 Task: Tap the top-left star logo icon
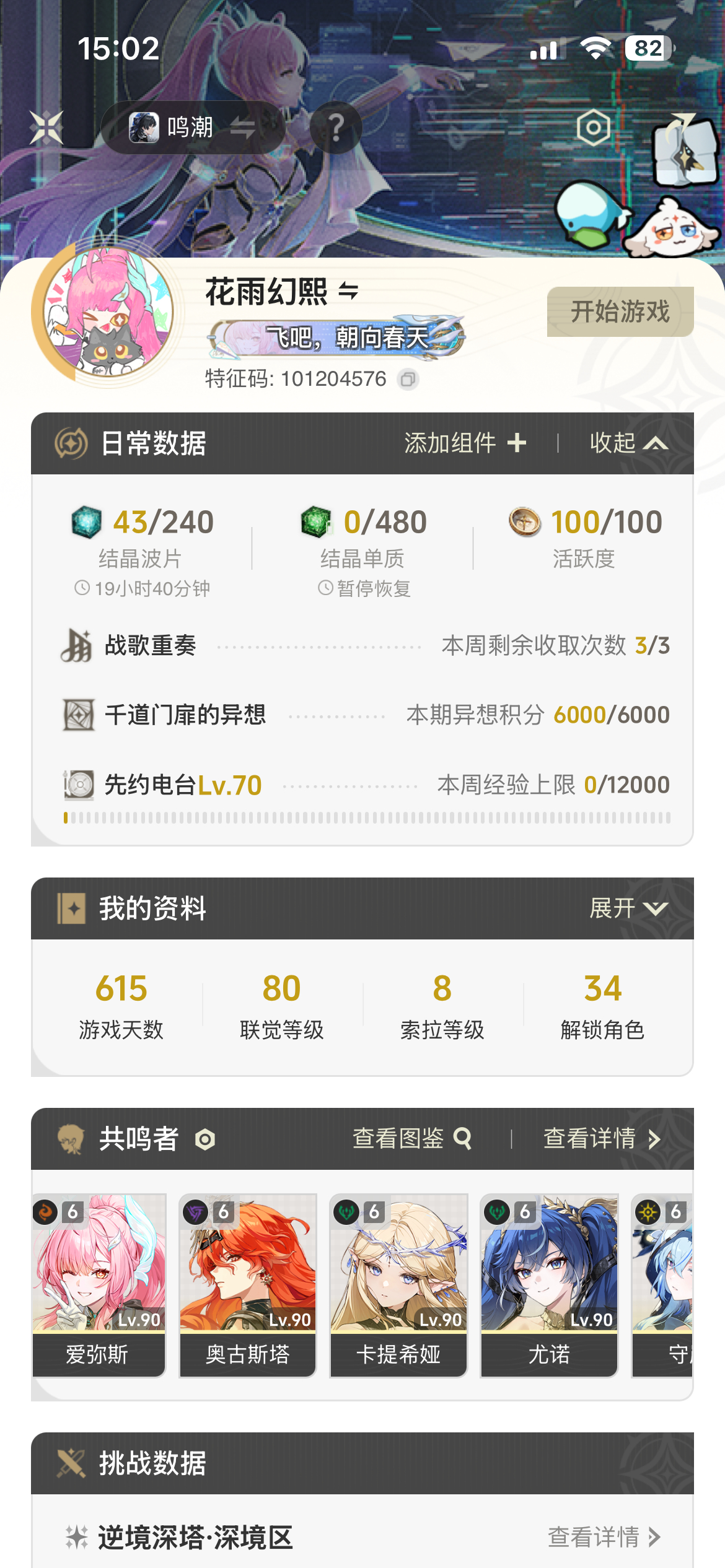47,128
